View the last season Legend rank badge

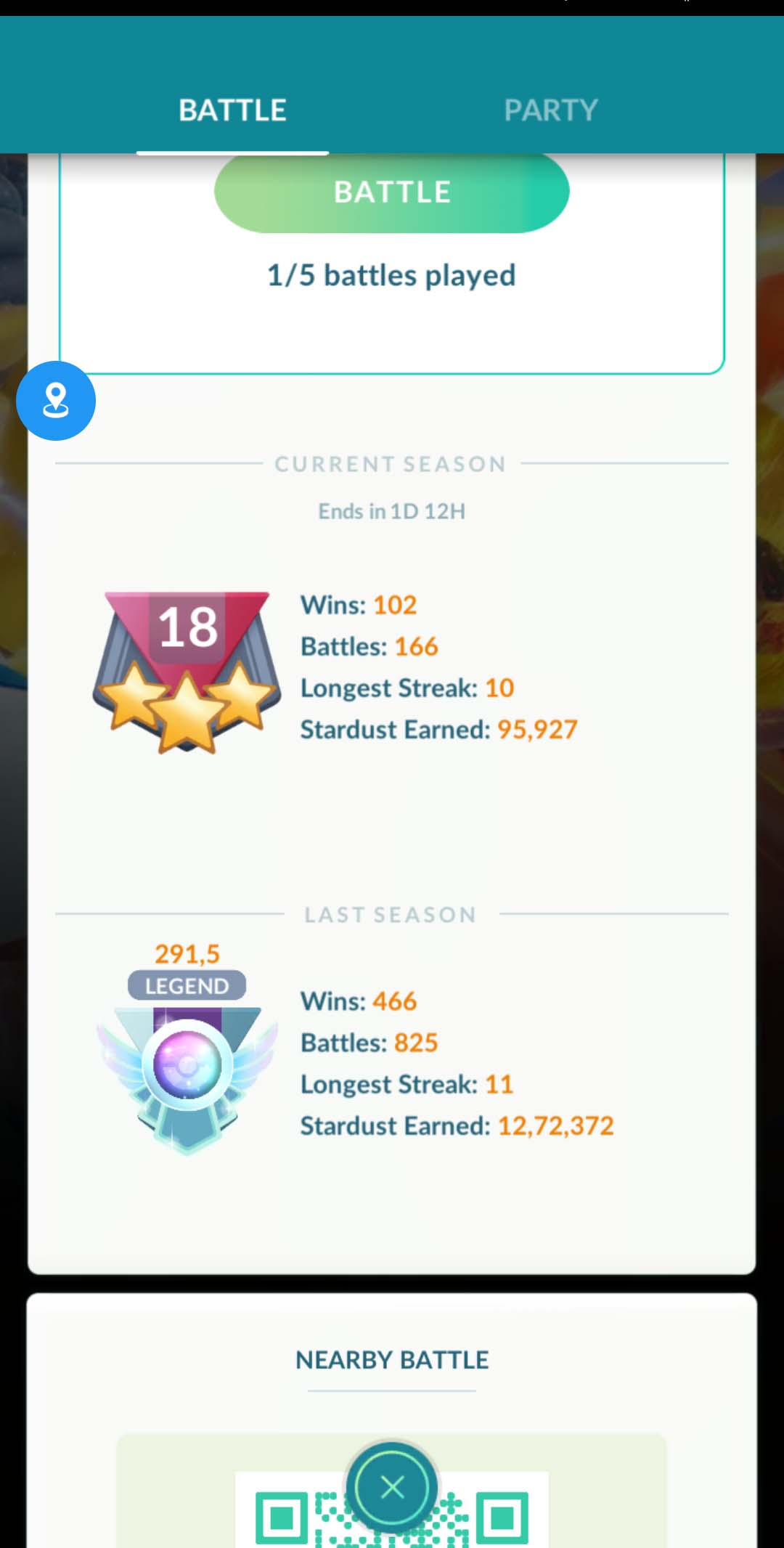(x=187, y=1064)
